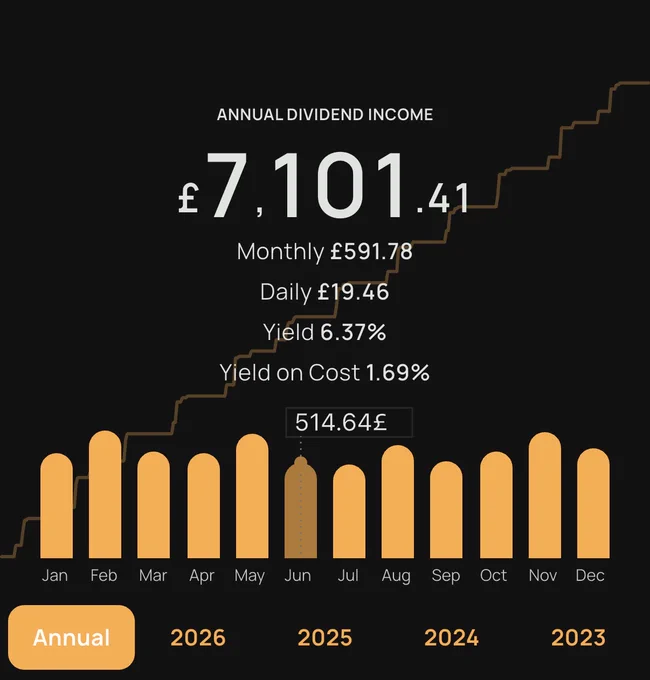Switch to the 2025 tab
The height and width of the screenshot is (680, 650).
click(325, 638)
